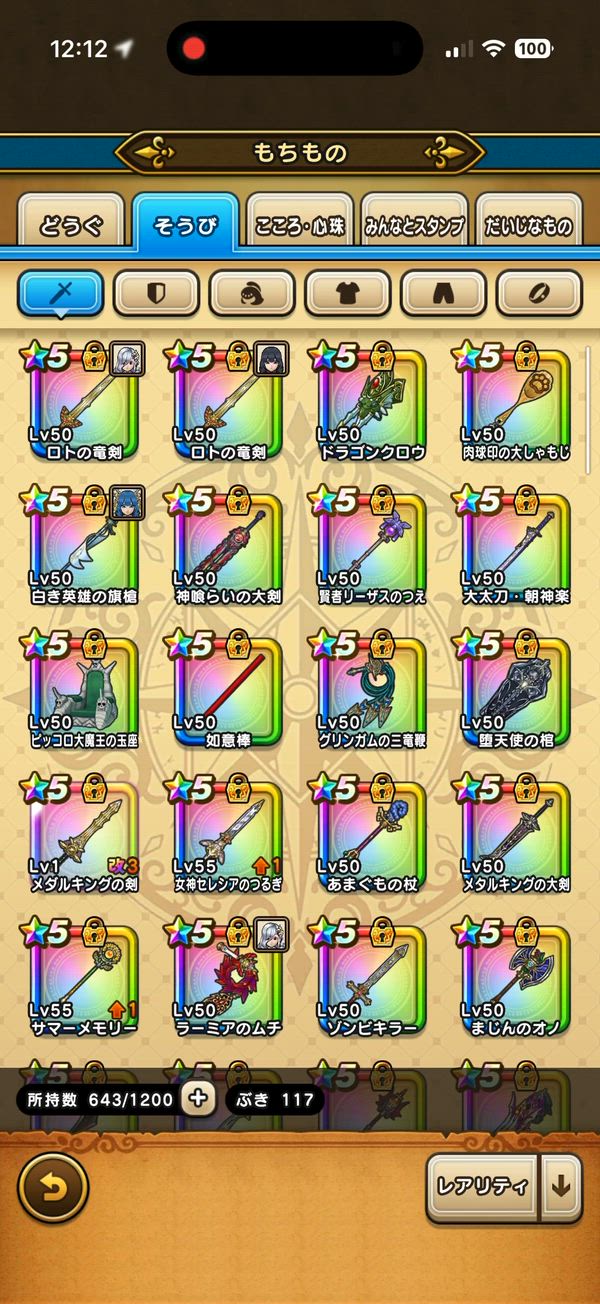Filter equipment by pants icon
The image size is (600, 1304).
point(444,293)
